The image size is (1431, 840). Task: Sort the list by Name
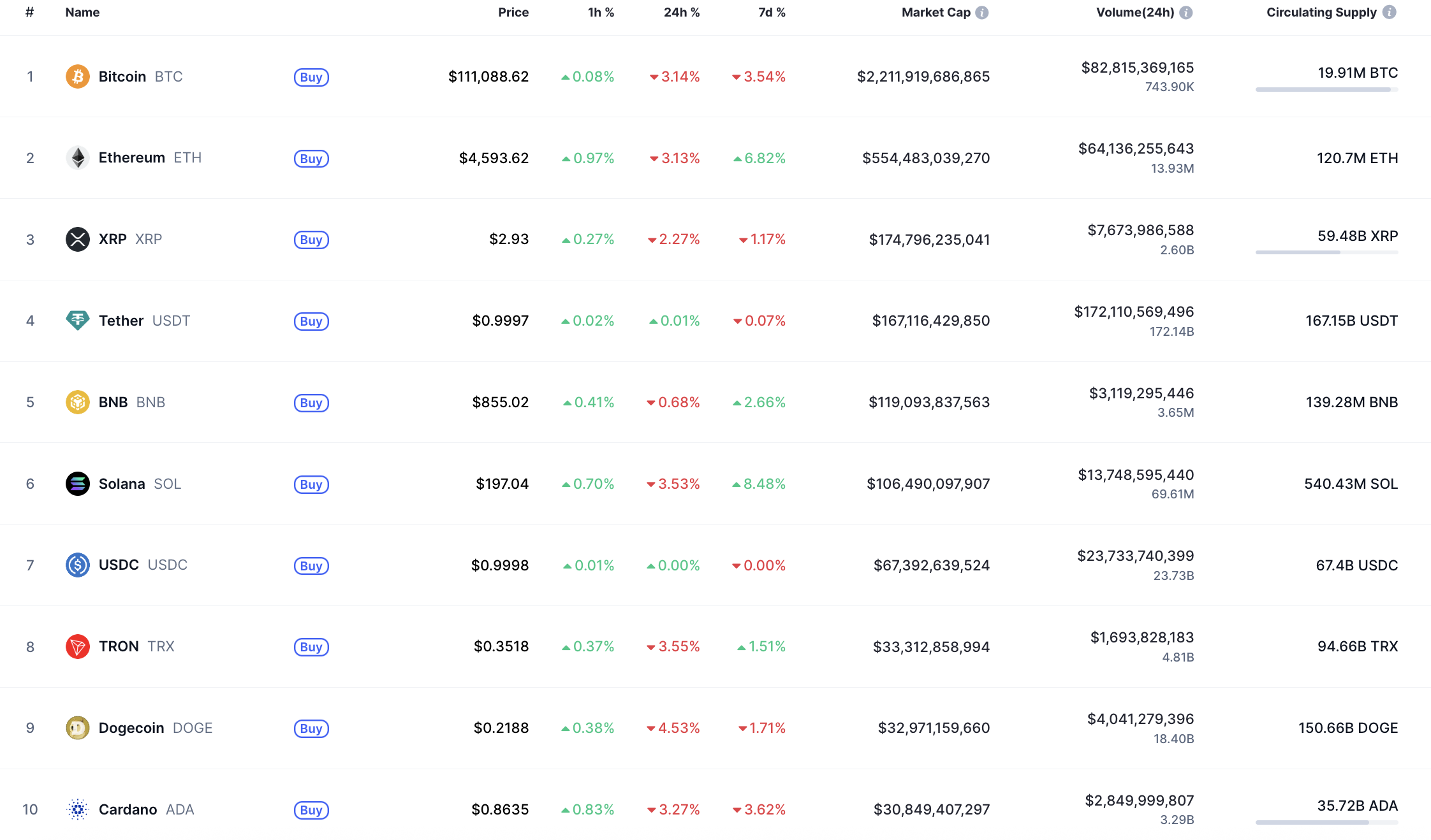click(82, 12)
